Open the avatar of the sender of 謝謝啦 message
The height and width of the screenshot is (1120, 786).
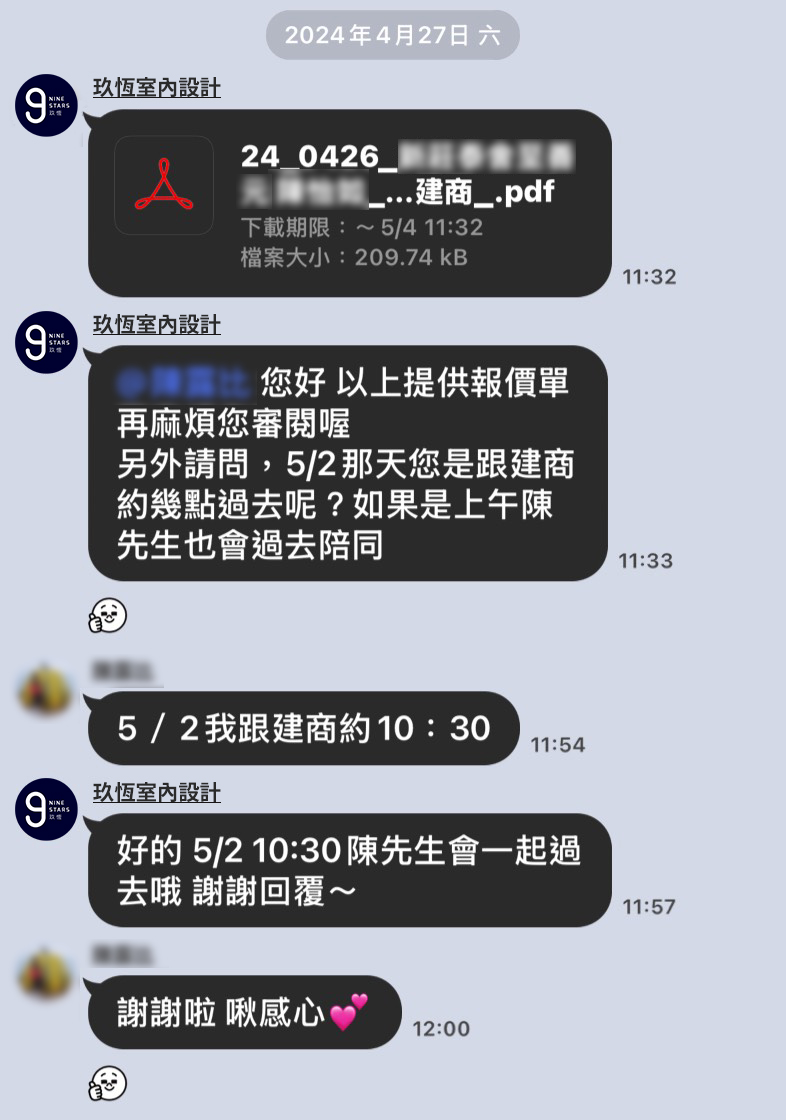(46, 977)
